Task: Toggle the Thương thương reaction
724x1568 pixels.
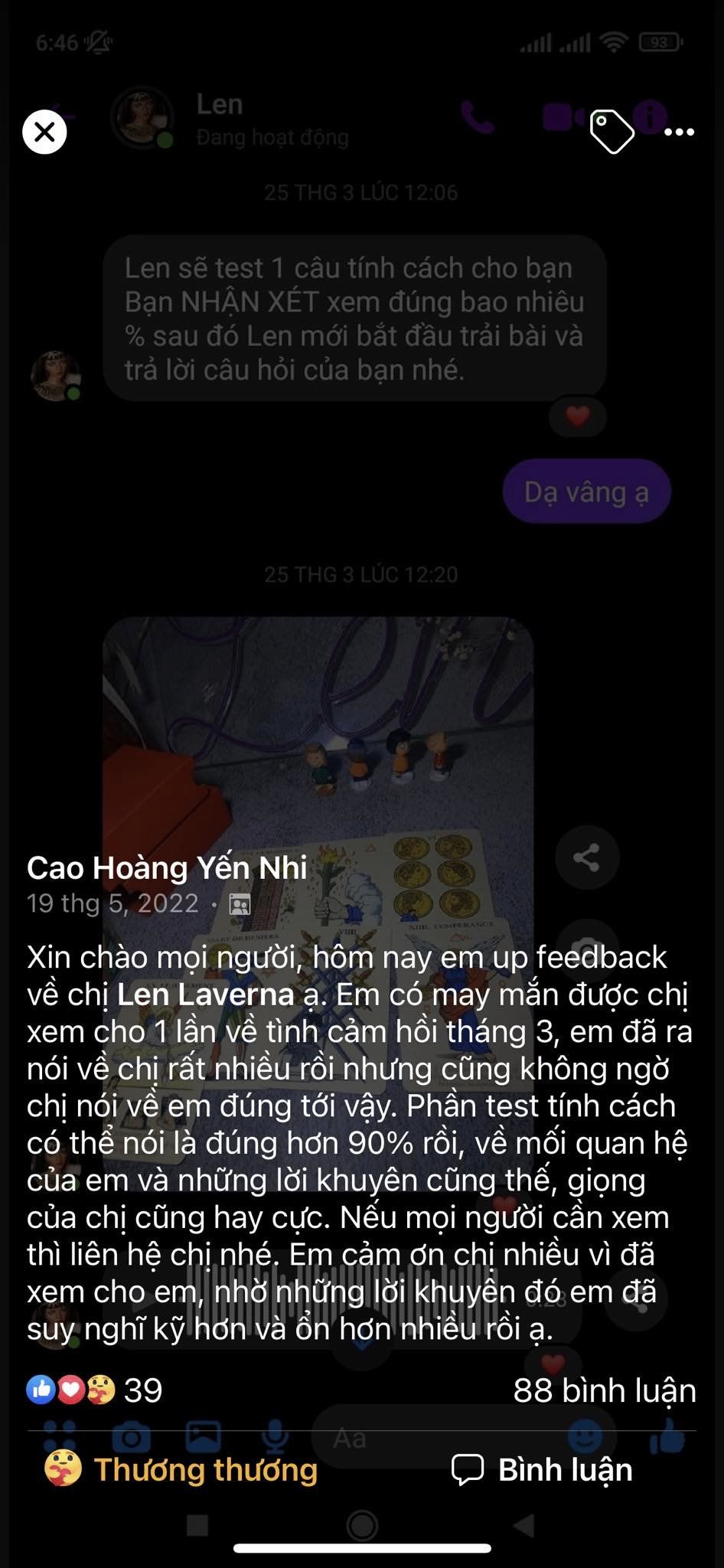Action: (181, 1469)
